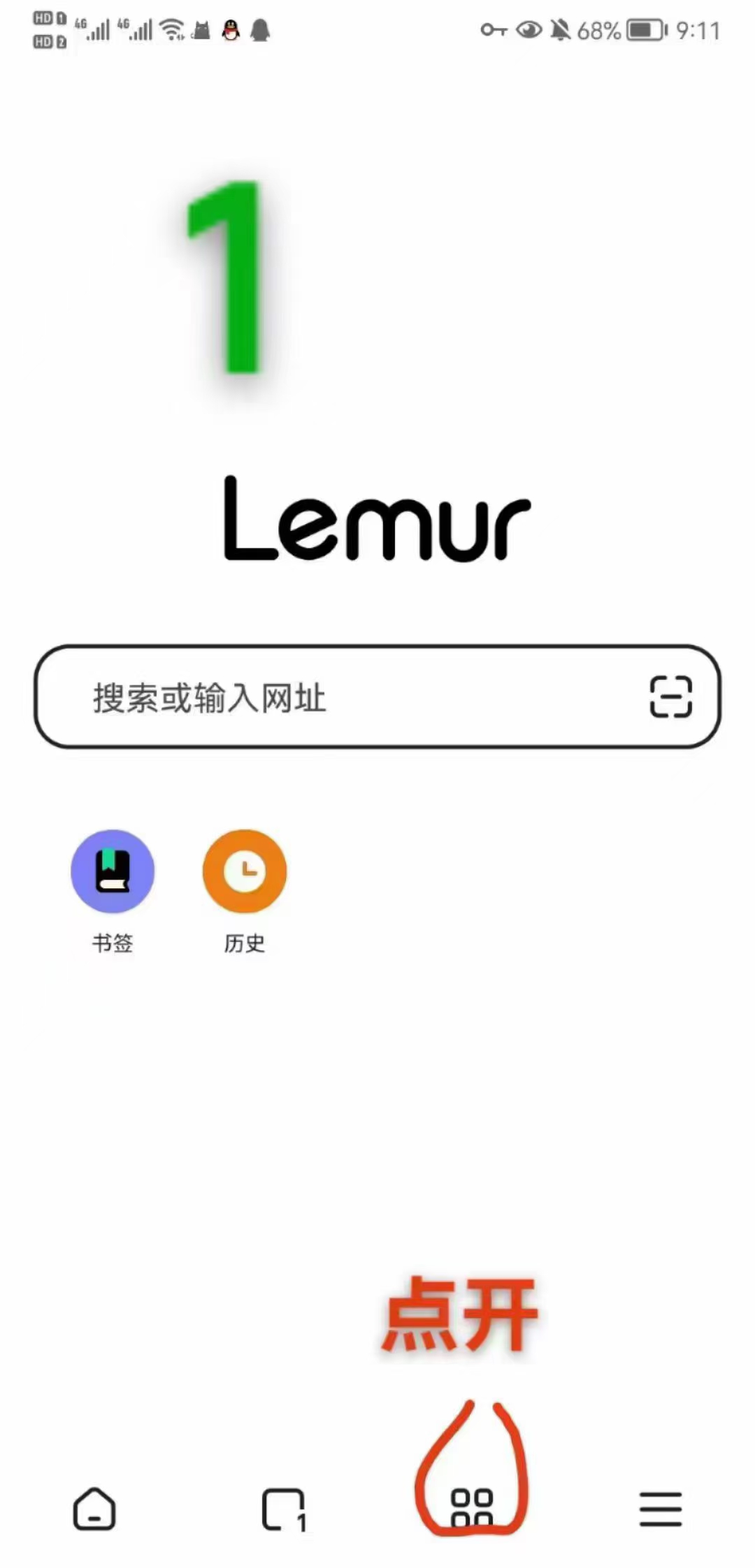Tap the search or URL input box
The image size is (755, 1568).
(x=377, y=697)
